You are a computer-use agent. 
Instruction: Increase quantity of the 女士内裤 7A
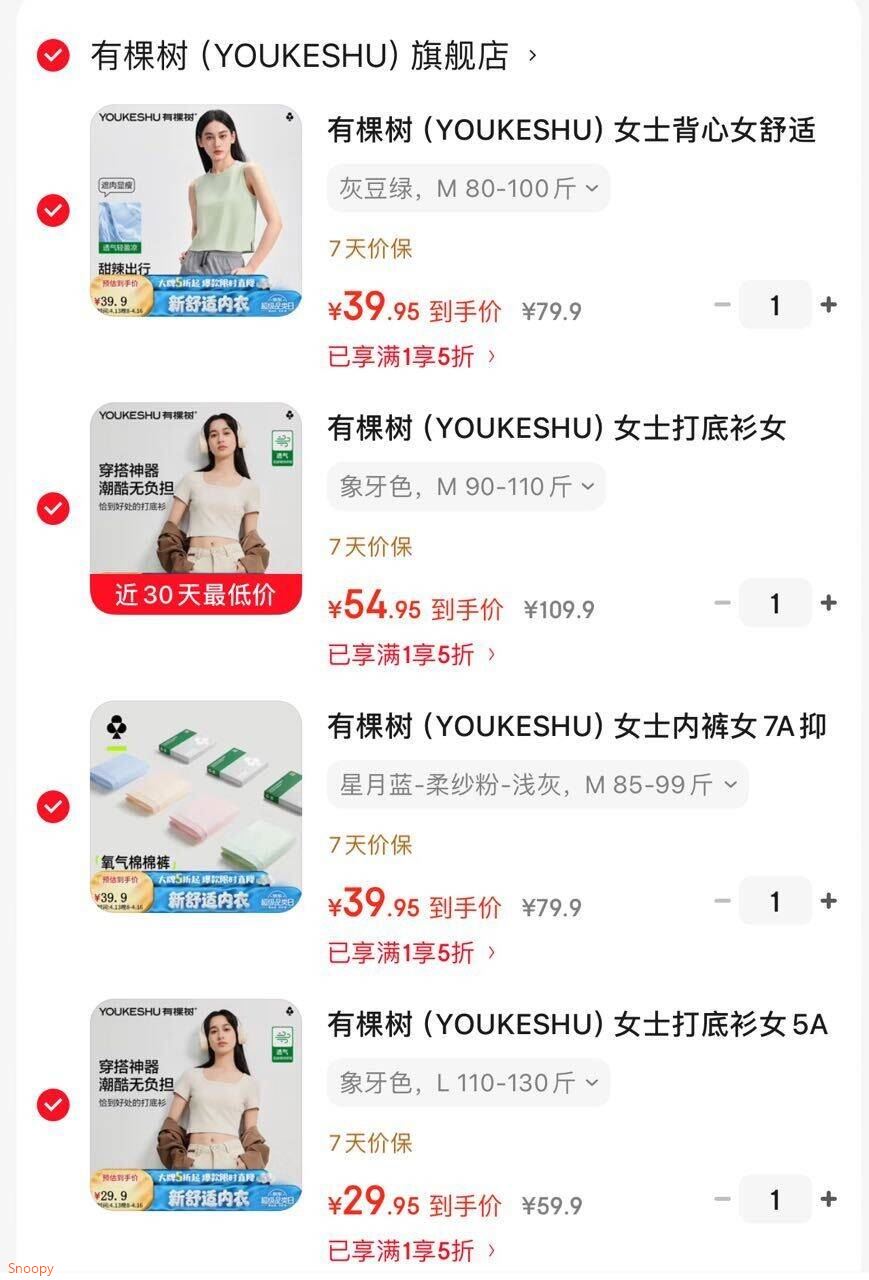[x=829, y=901]
